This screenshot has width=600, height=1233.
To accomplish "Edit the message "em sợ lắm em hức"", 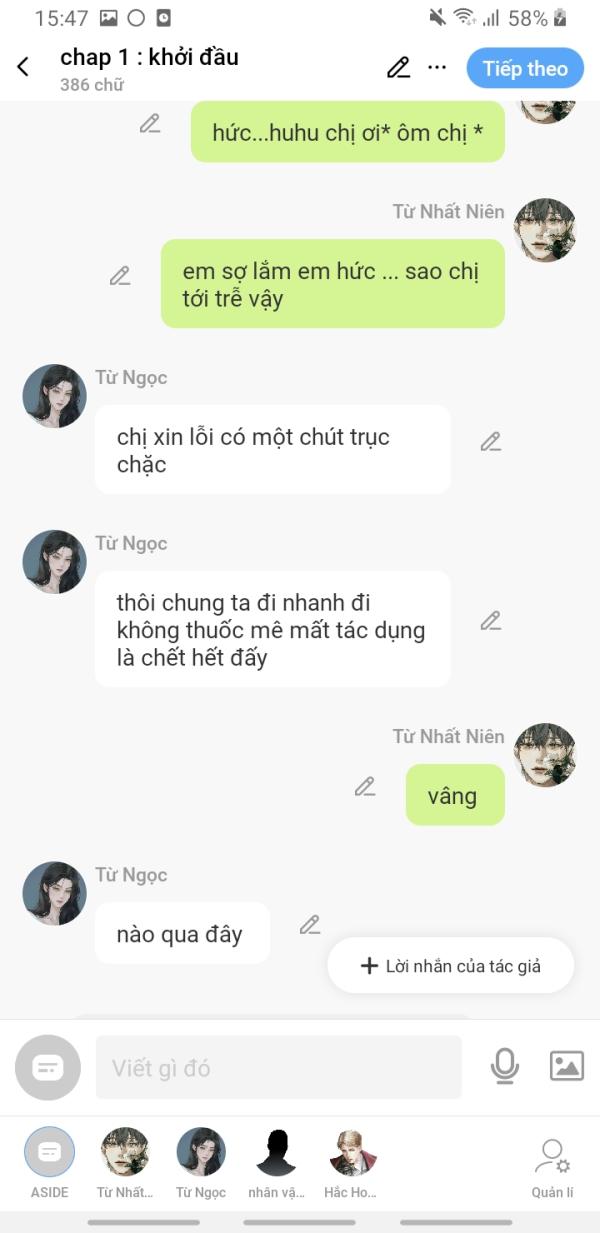I will click(120, 276).
